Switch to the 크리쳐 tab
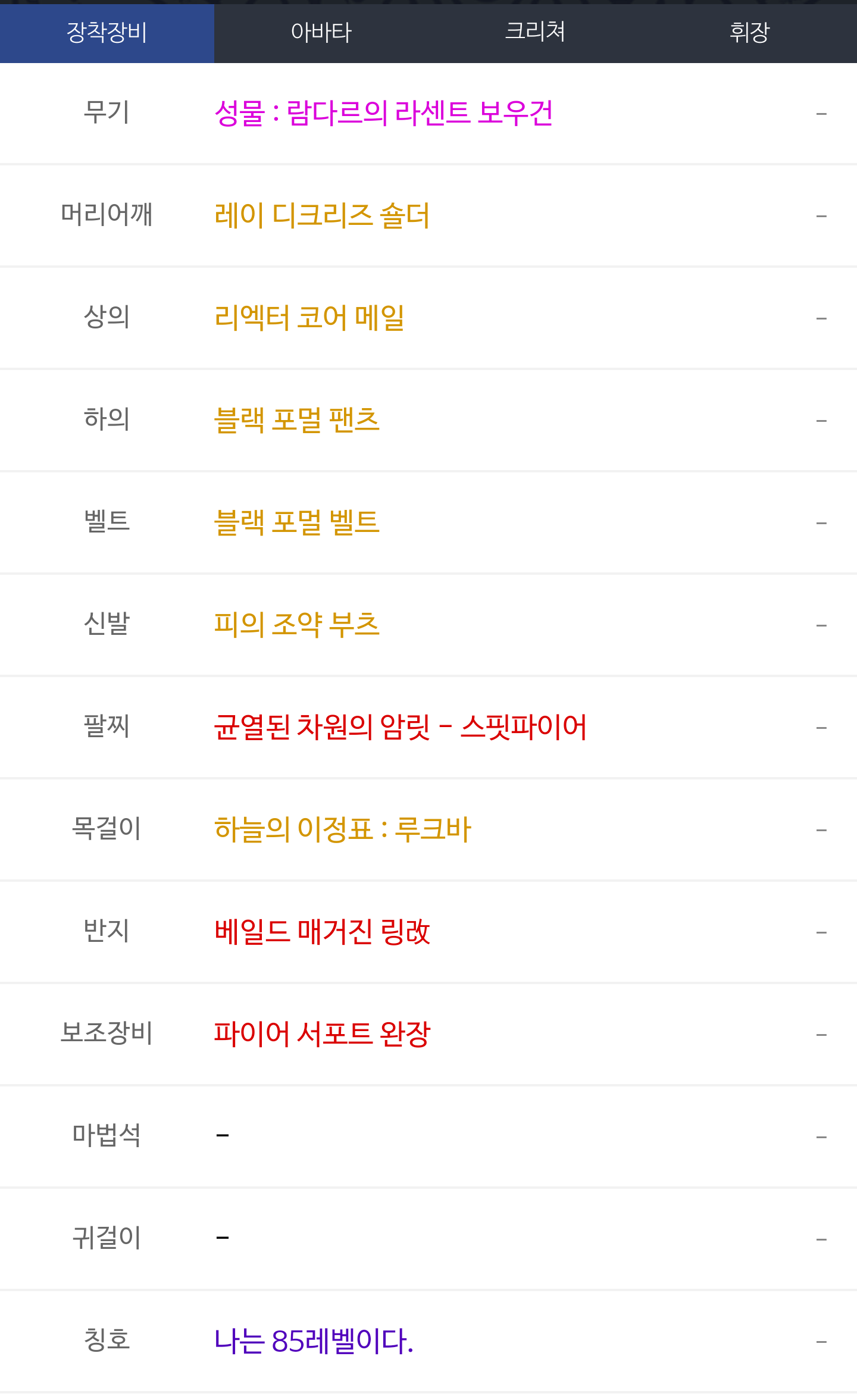 536,33
